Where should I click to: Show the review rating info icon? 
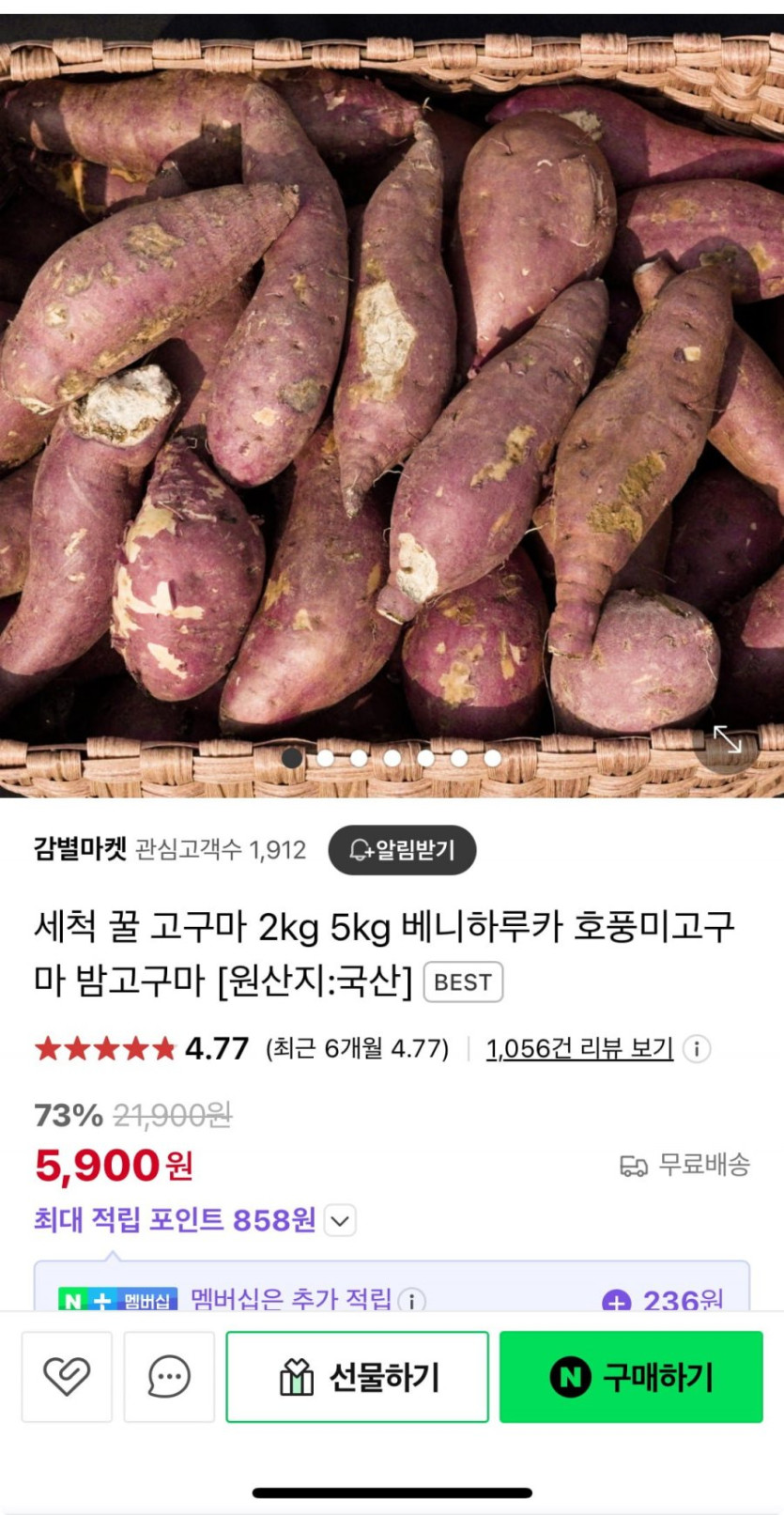click(696, 1048)
